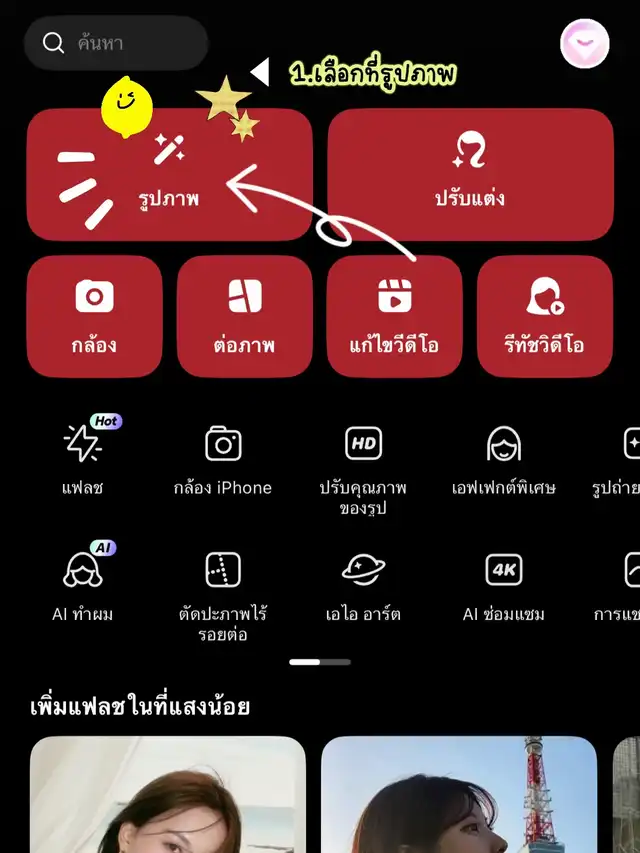Open the รูปภาพ photo editor
Screen dimensions: 640x853
tap(169, 175)
